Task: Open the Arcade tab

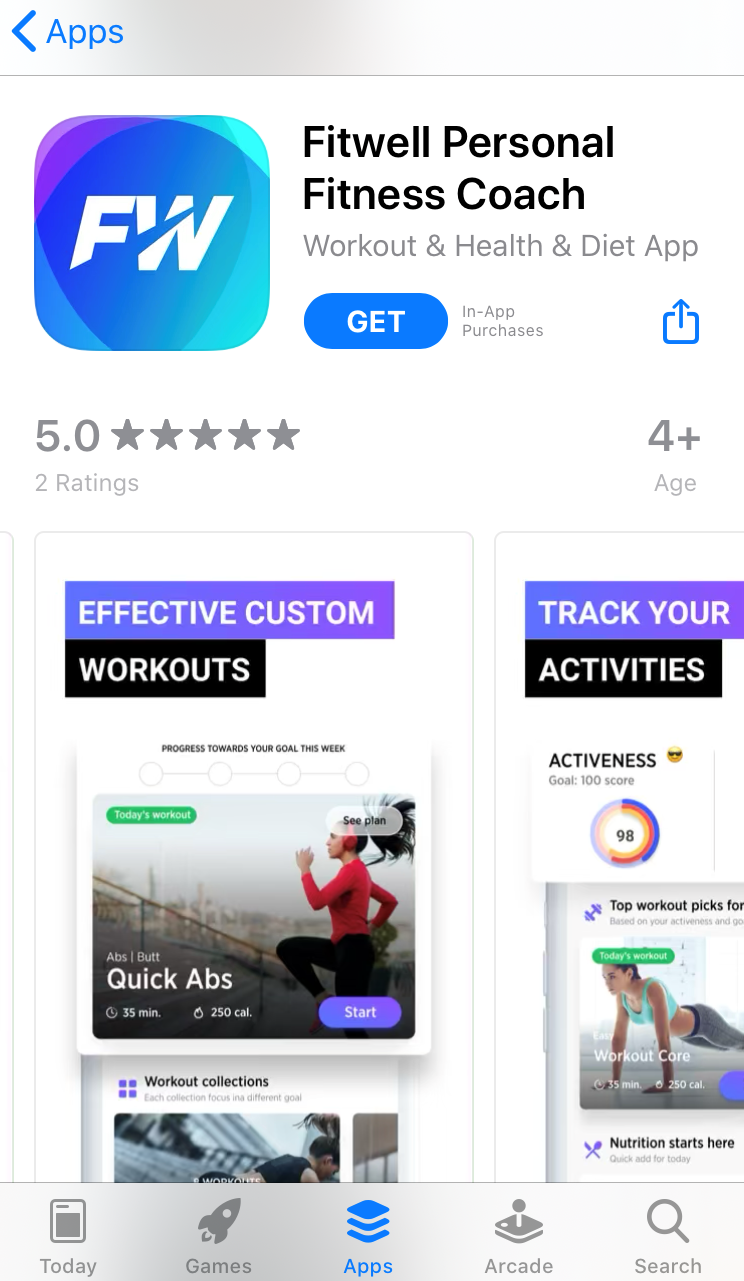Action: tap(519, 1237)
